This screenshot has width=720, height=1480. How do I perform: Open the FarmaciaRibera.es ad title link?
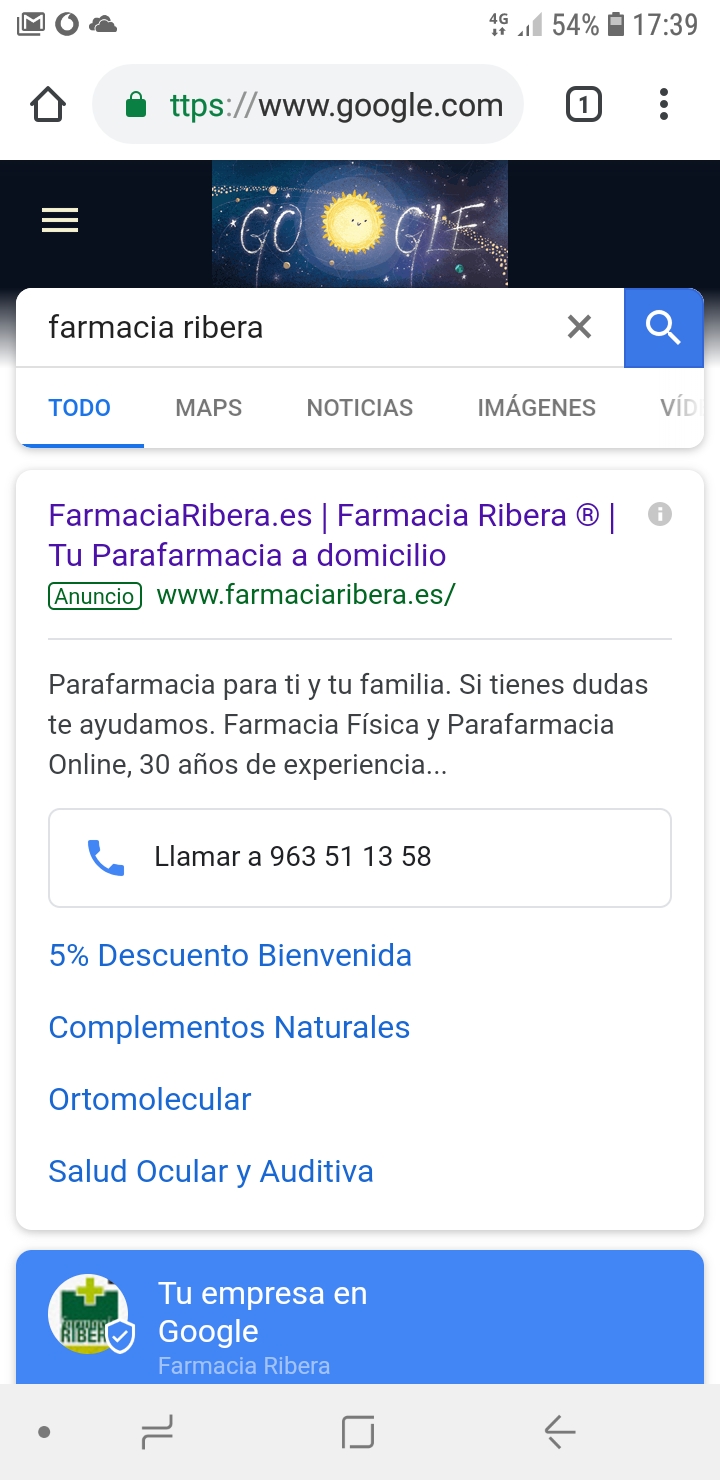[x=332, y=535]
